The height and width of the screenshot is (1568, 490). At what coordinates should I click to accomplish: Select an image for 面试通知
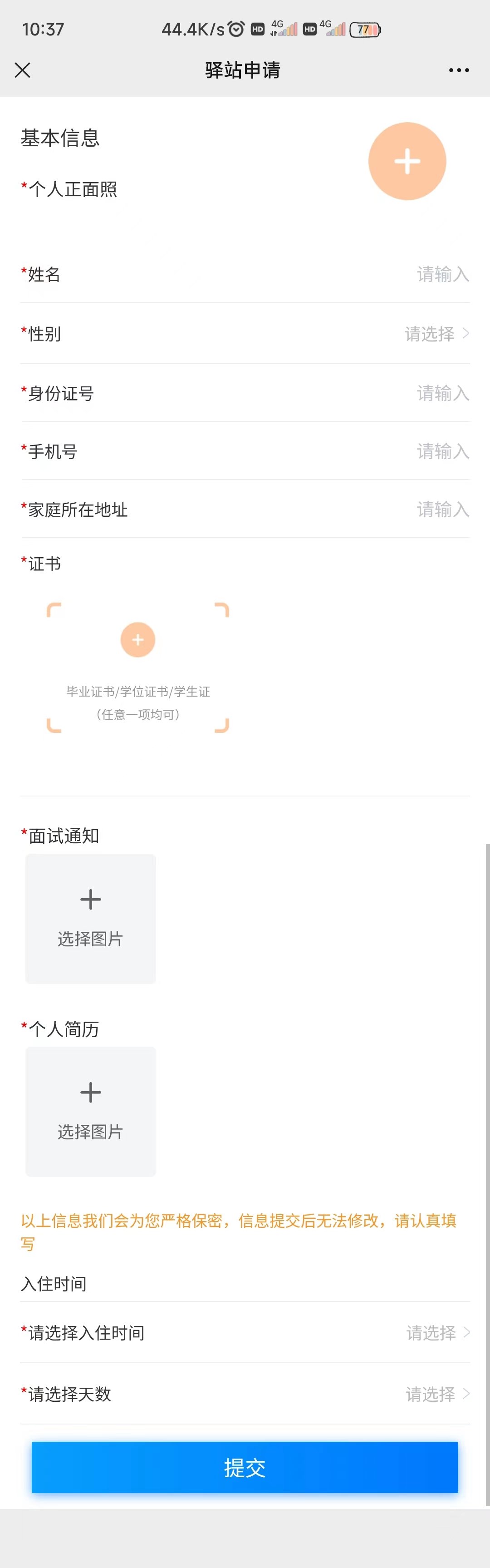click(91, 918)
